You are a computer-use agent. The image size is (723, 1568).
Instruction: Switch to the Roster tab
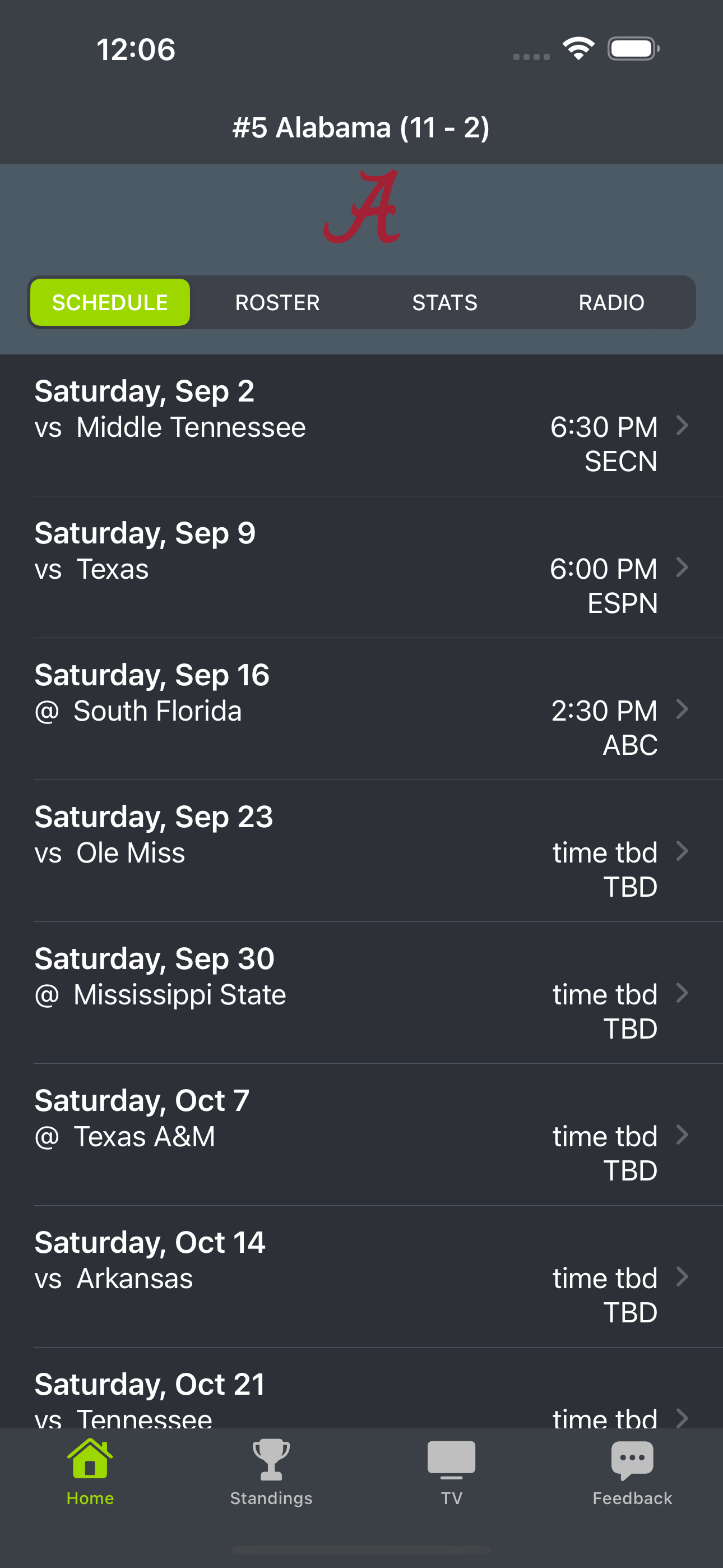(277, 302)
